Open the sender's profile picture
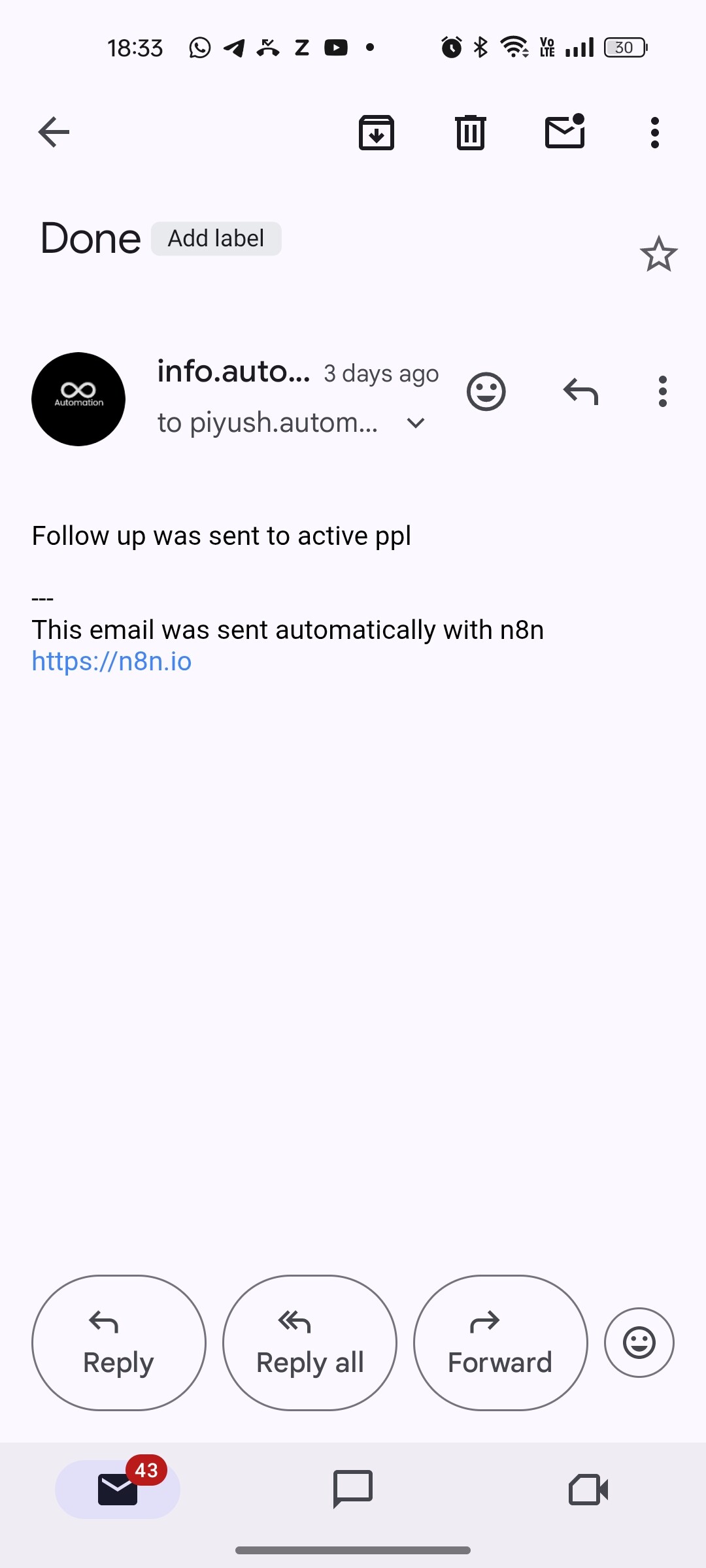The image size is (706, 1568). click(x=78, y=399)
